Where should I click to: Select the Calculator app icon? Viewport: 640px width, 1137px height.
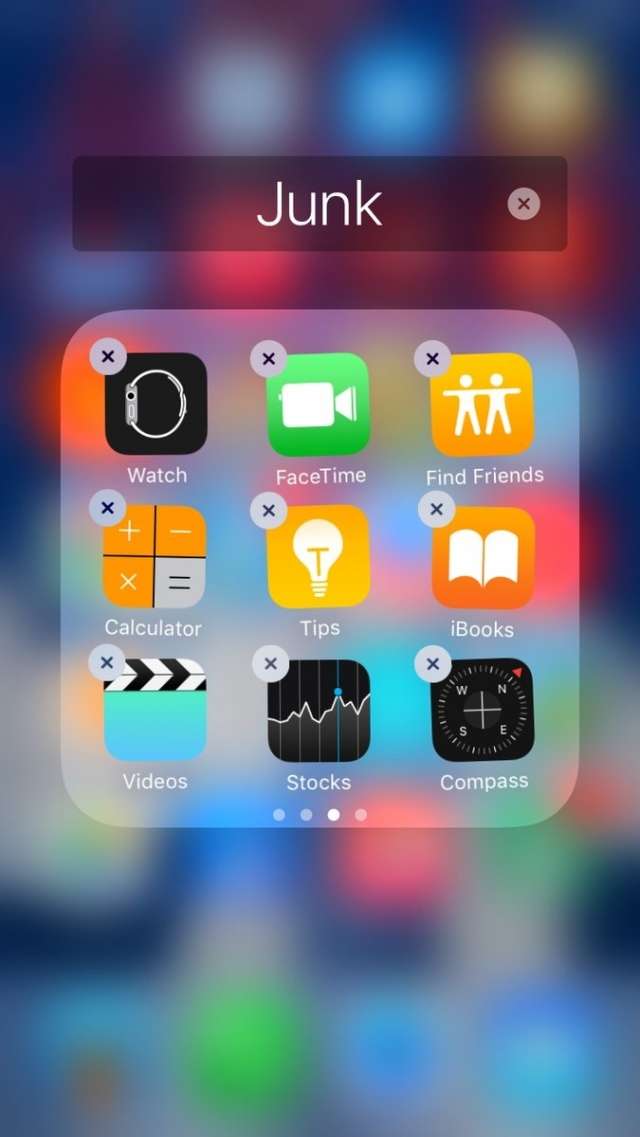(155, 558)
